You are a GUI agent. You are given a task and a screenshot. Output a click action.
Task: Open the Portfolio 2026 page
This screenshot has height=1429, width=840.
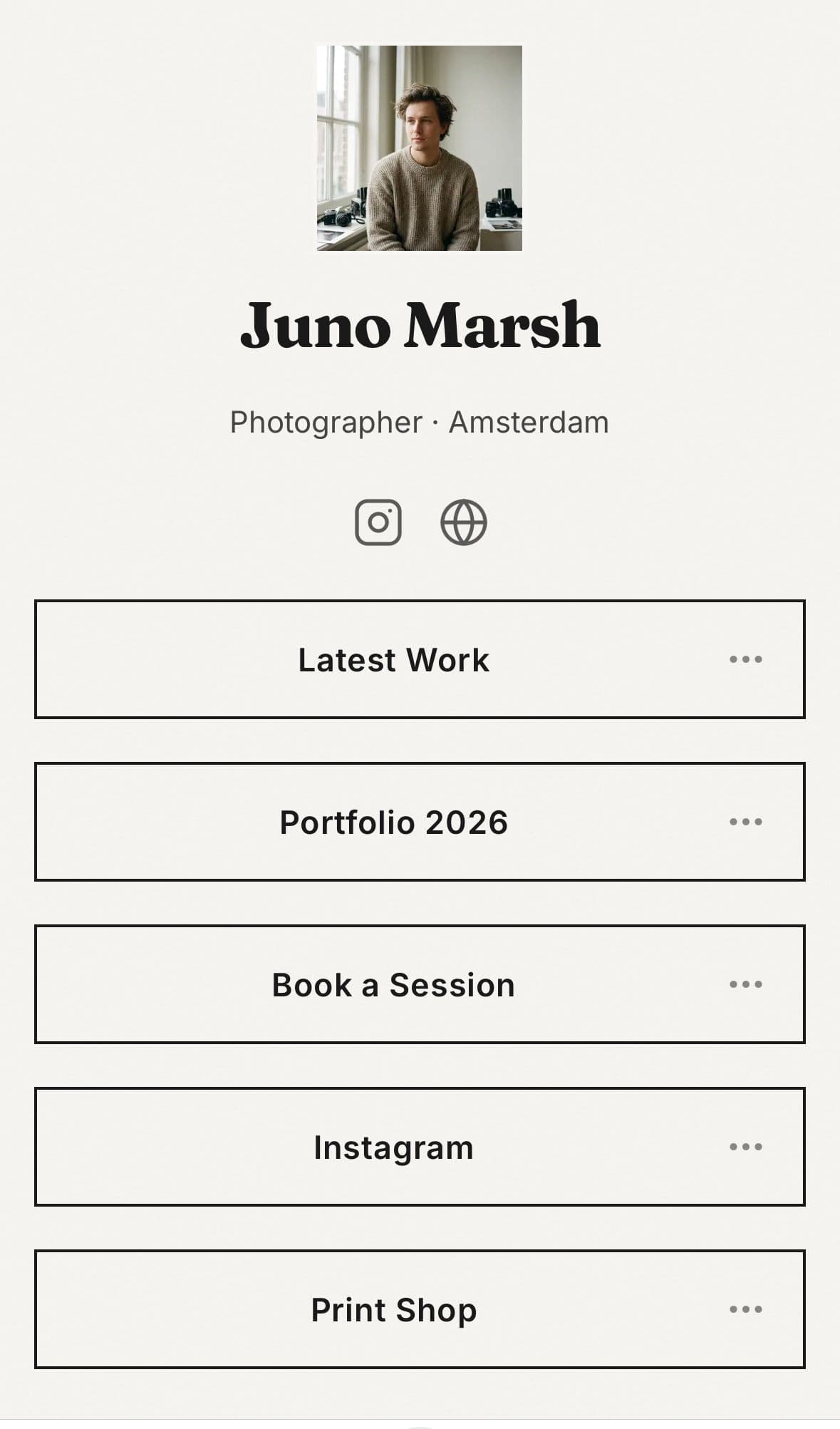[394, 821]
